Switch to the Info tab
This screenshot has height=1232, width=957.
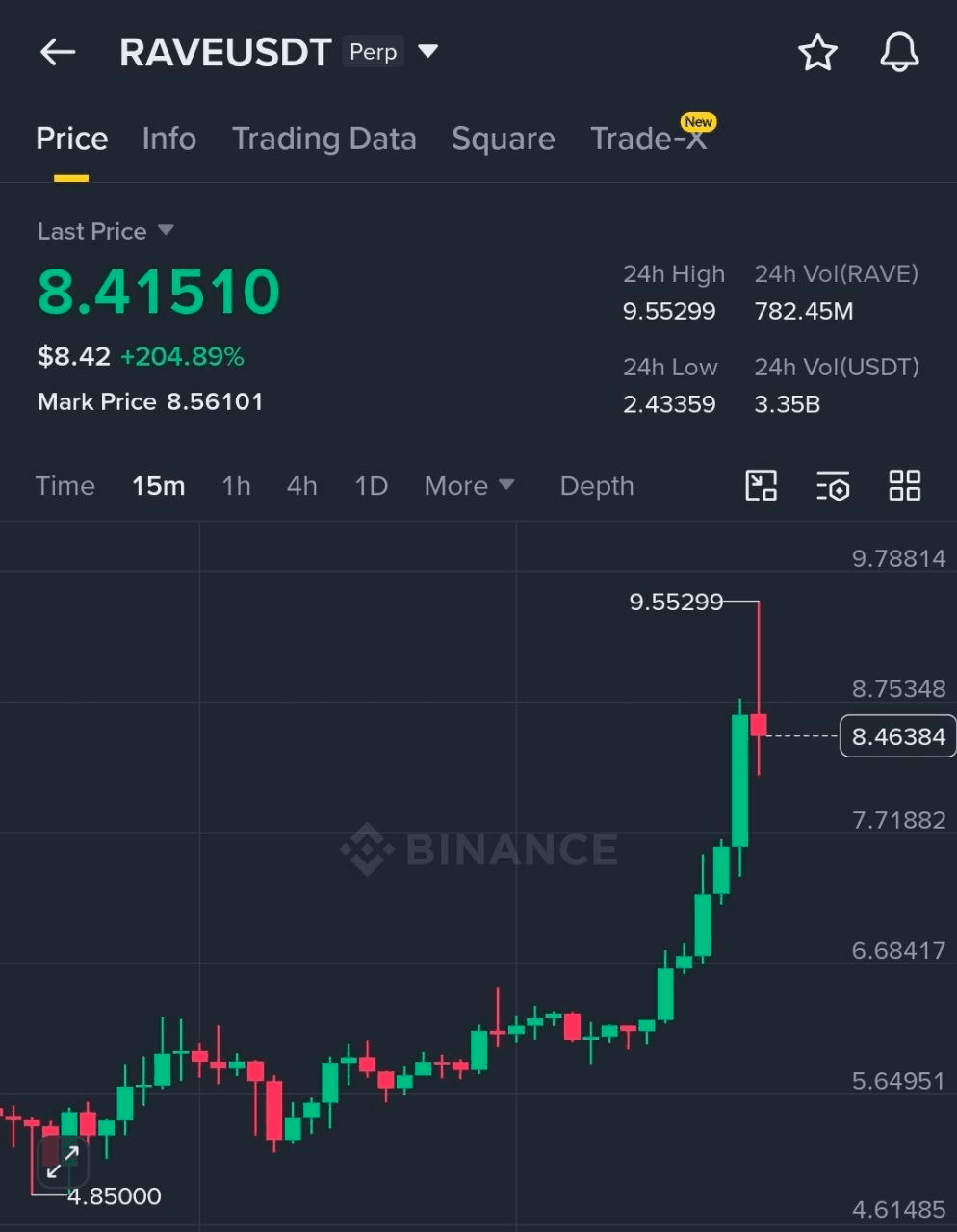[x=168, y=139]
